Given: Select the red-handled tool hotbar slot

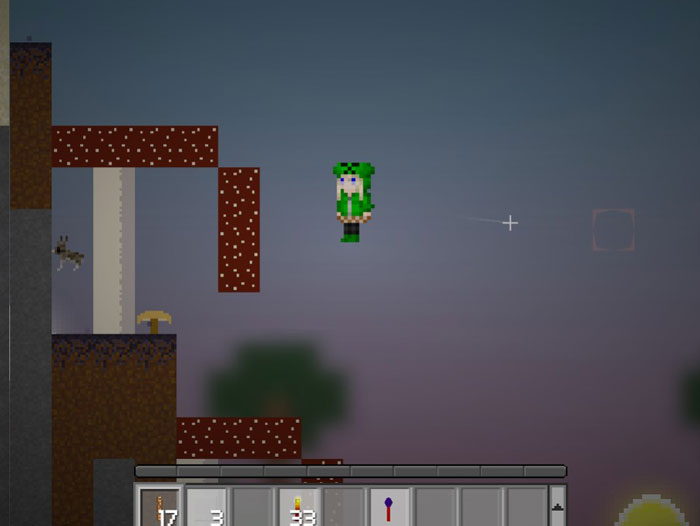Looking at the screenshot, I should coord(389,507).
